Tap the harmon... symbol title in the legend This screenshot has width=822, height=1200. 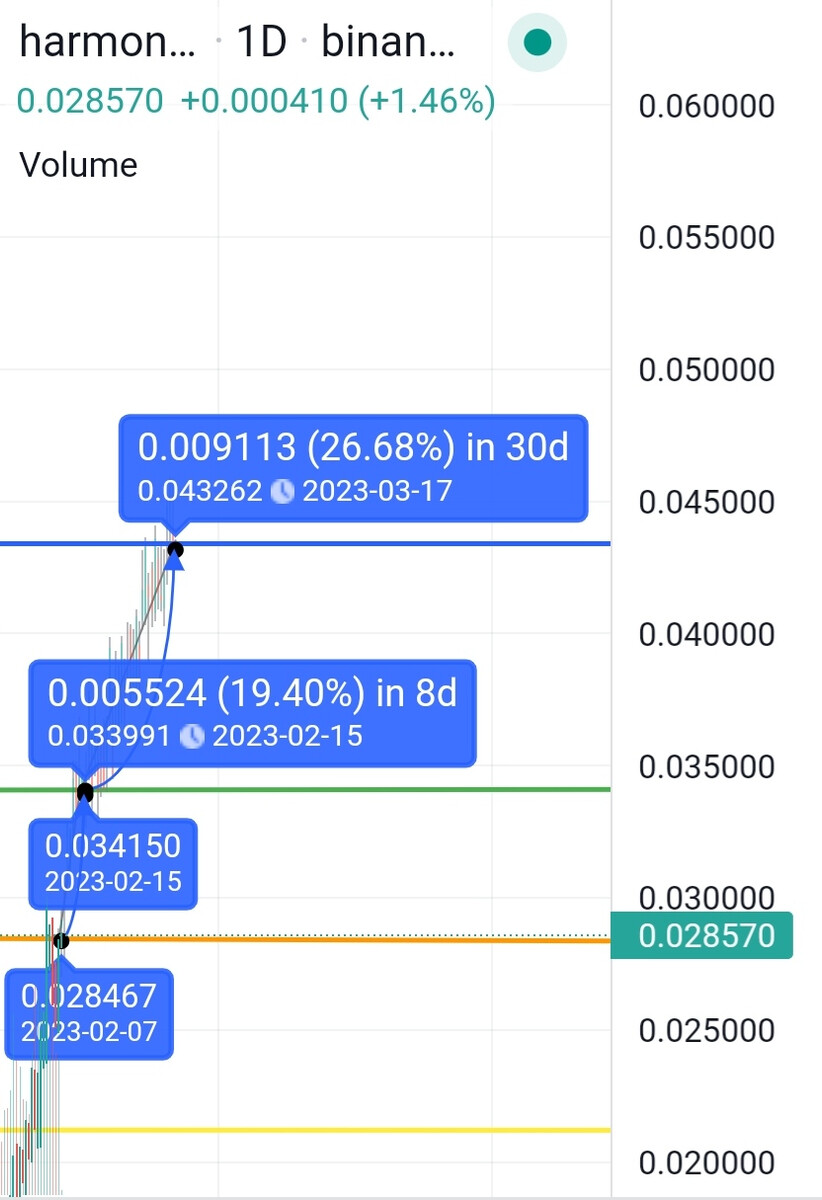pyautogui.click(x=107, y=42)
